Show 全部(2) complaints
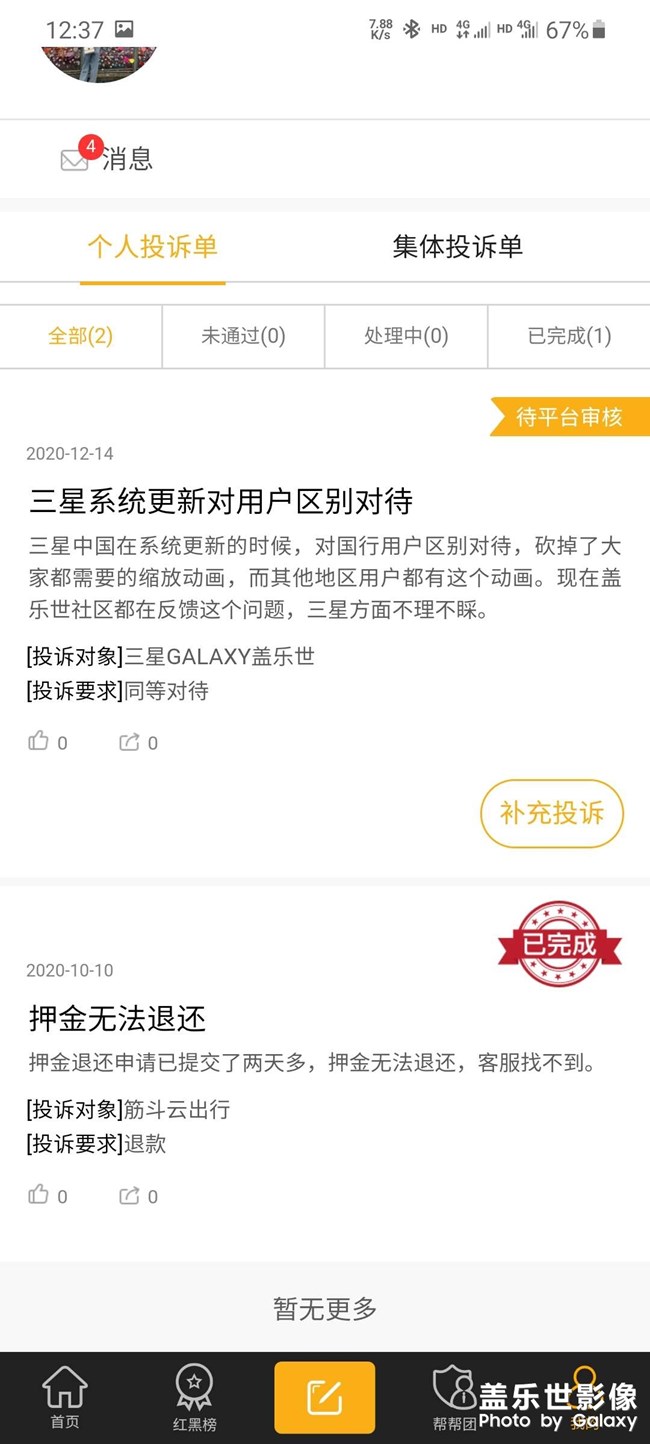The height and width of the screenshot is (1444, 650). [x=81, y=336]
